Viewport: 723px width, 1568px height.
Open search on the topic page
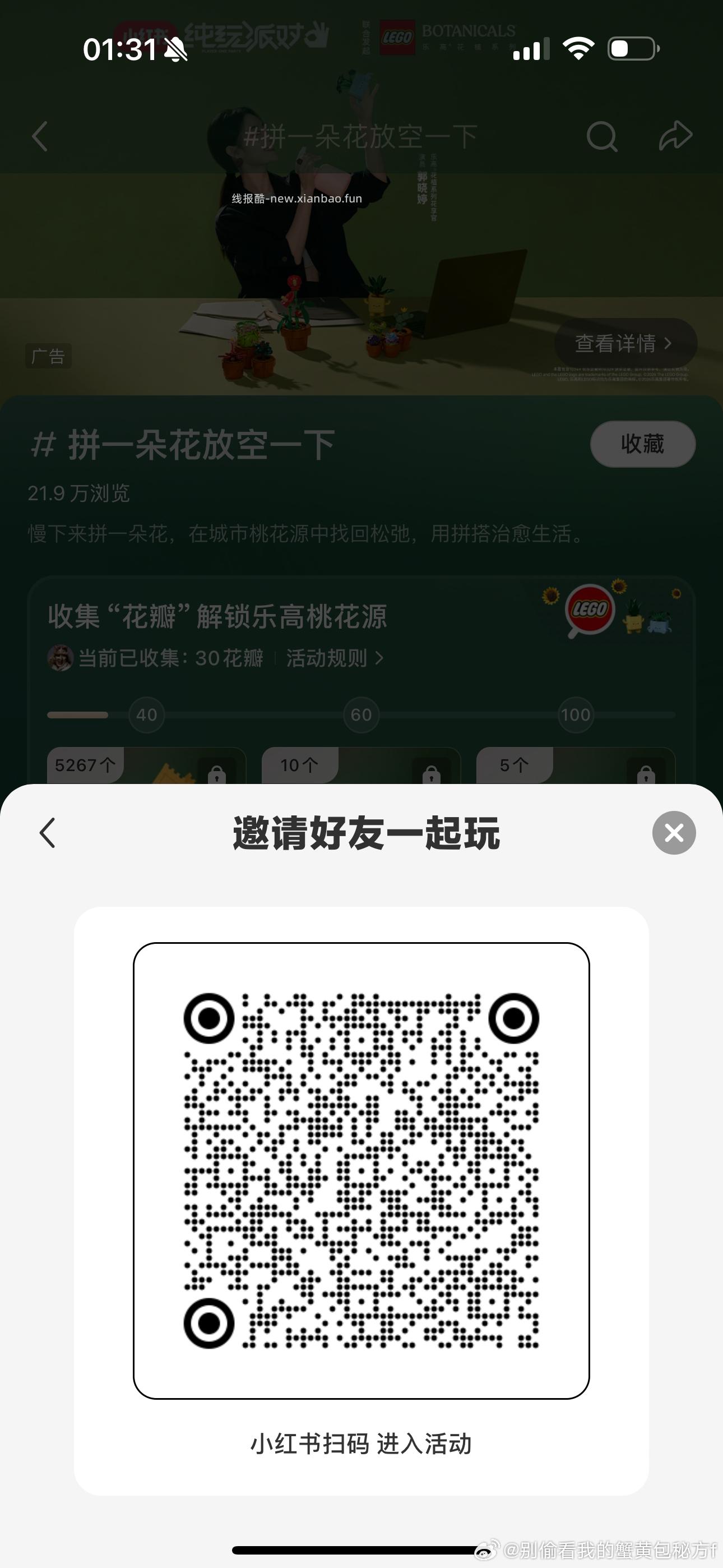click(602, 136)
